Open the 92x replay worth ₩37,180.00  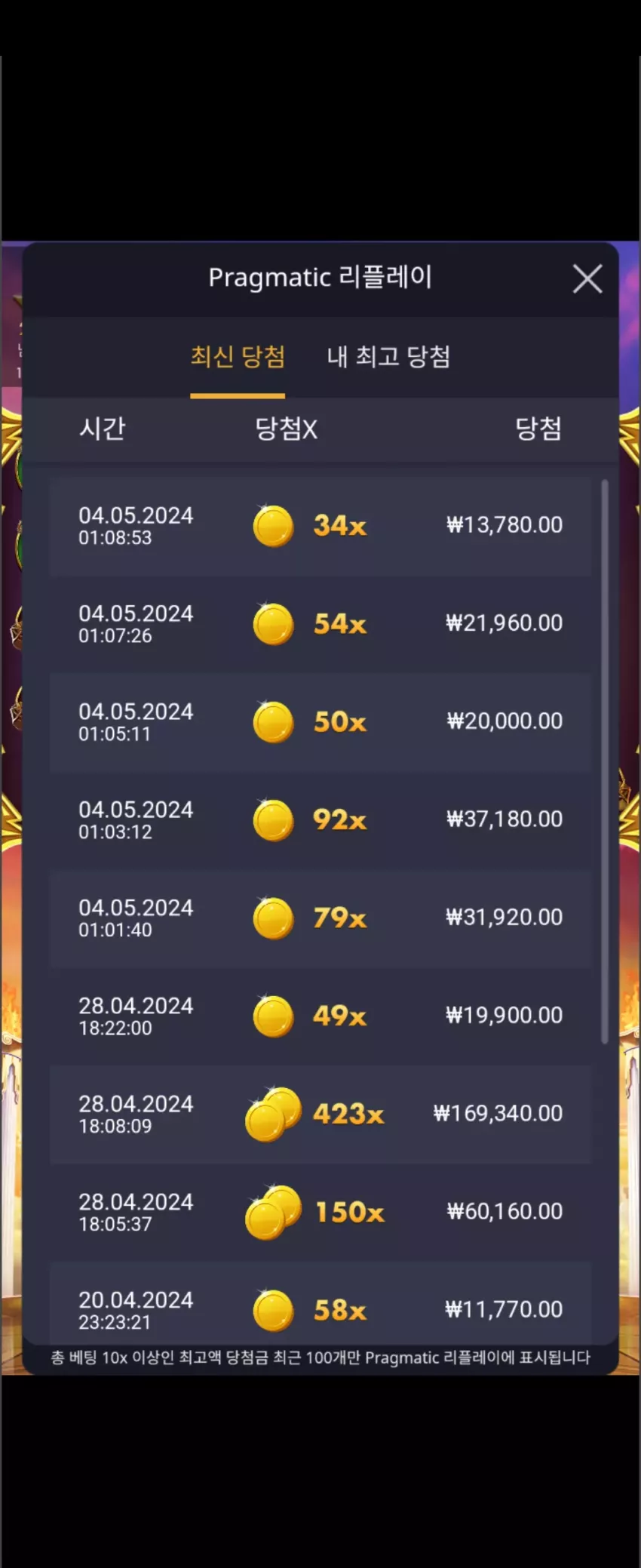pyautogui.click(x=320, y=820)
